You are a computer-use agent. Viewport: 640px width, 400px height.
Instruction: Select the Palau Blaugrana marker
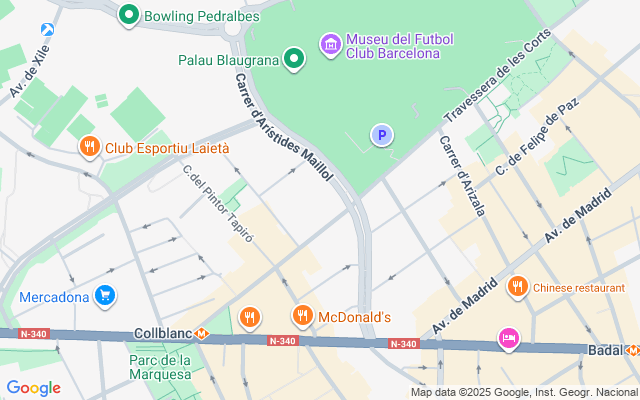pos(294,59)
